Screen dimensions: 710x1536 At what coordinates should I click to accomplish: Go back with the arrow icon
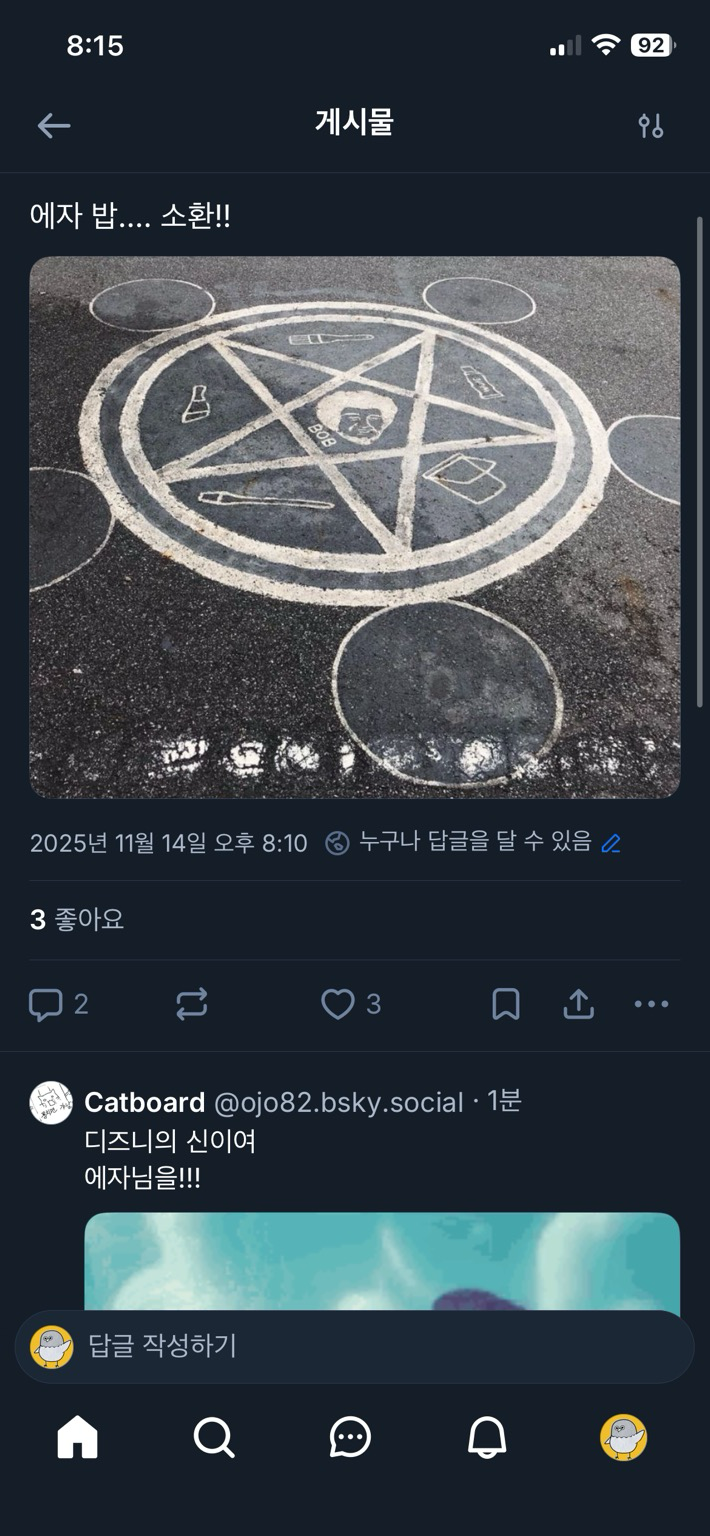coord(54,125)
